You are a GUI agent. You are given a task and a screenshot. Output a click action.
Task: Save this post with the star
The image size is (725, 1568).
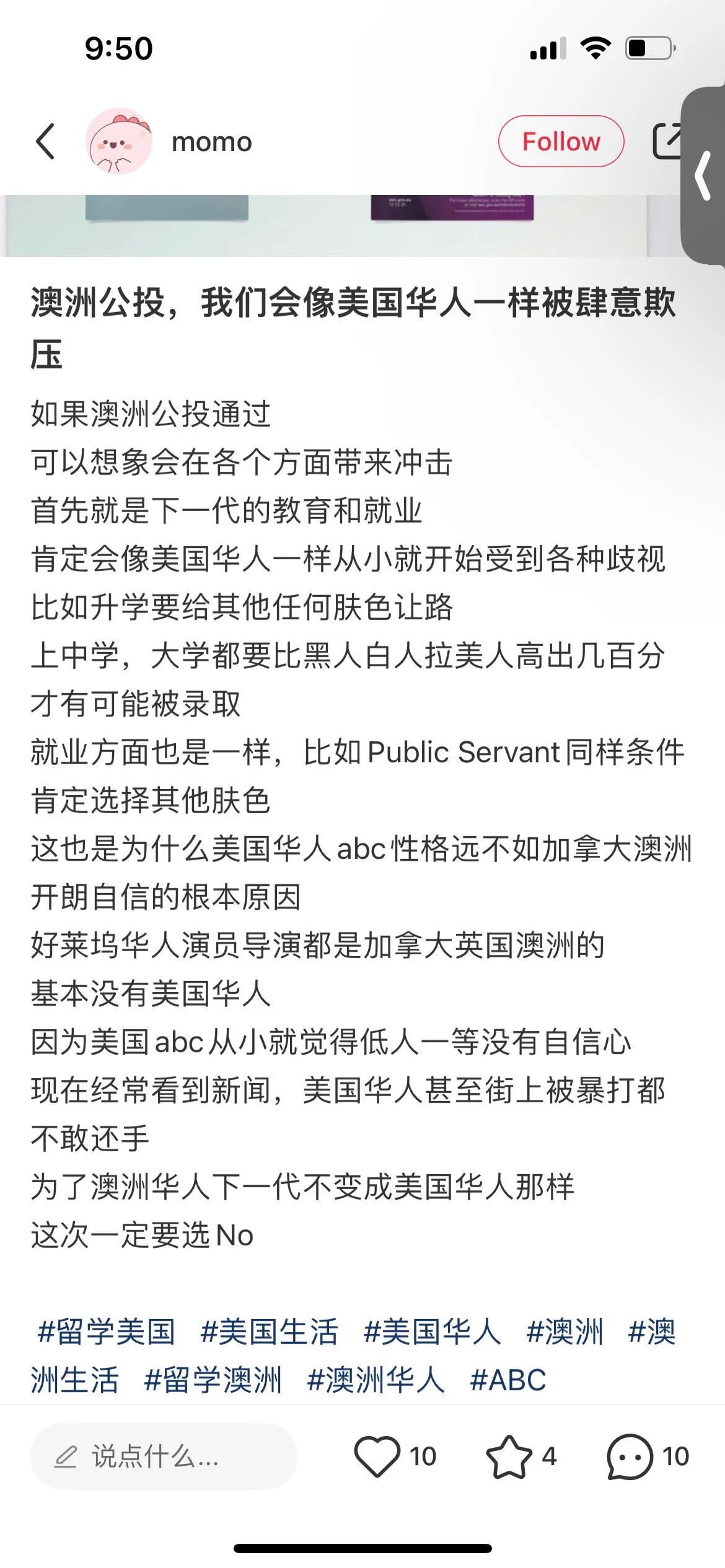pyautogui.click(x=509, y=1457)
